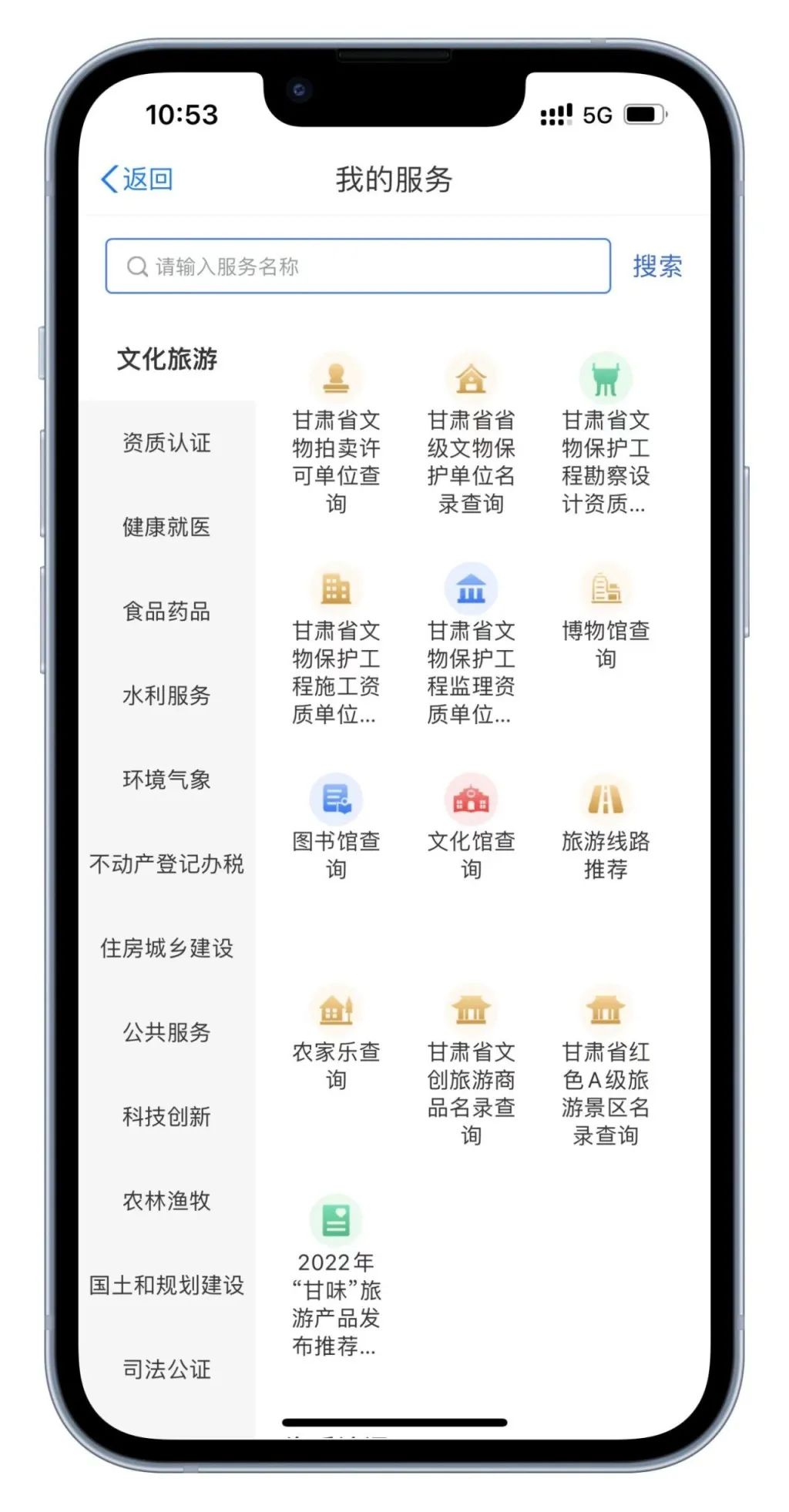This screenshot has height=1512, width=789.
Task: Open 司法公证 category
Action: coord(166,1369)
